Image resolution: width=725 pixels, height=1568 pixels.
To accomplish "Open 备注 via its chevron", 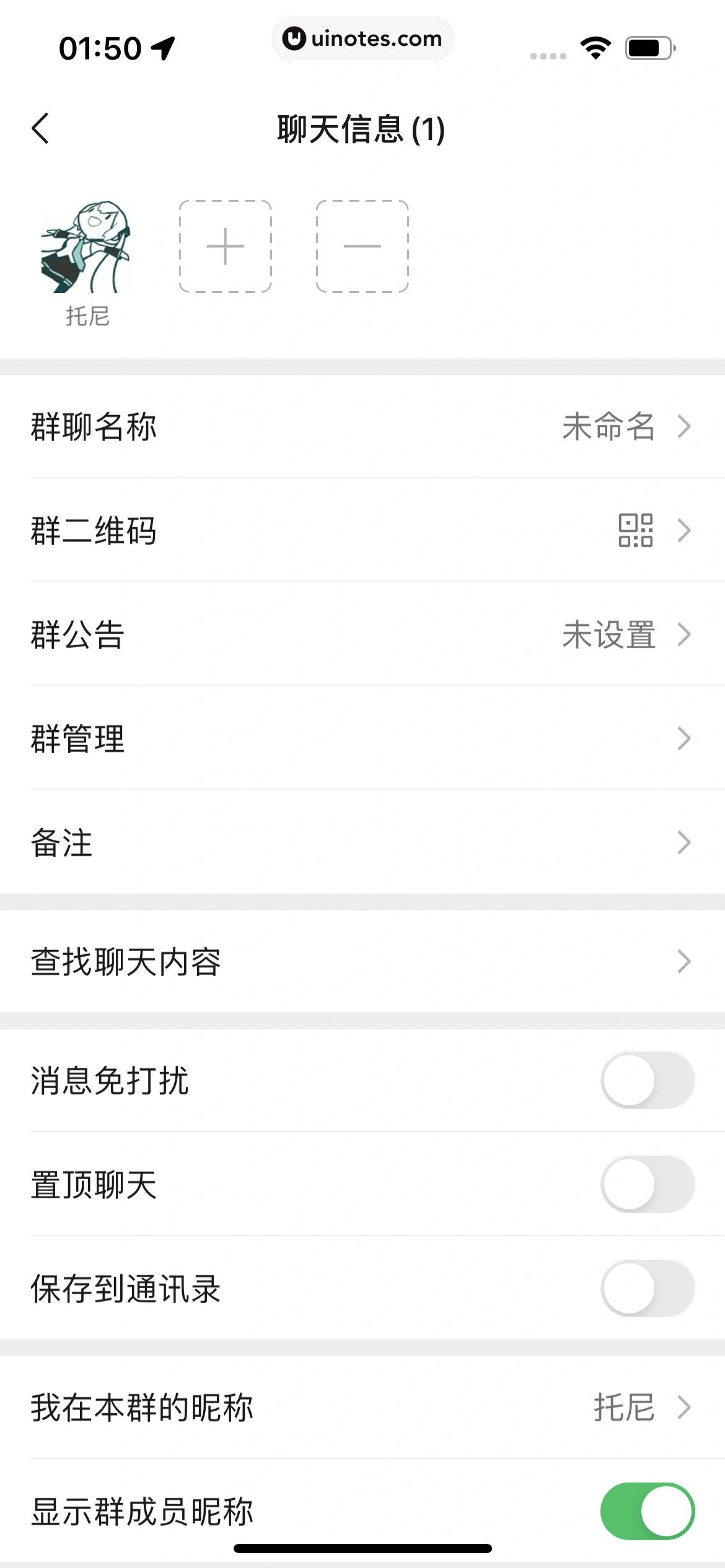I will (683, 842).
